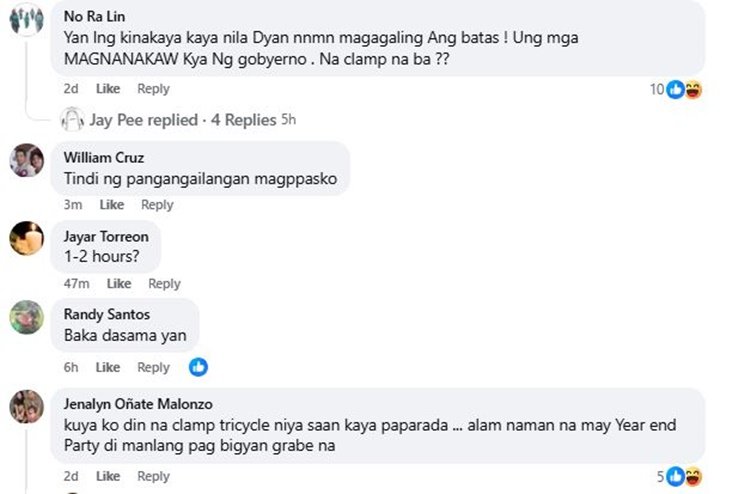This screenshot has width=750, height=494.
Task: Like No Ra Lin's comment
Action: (108, 89)
